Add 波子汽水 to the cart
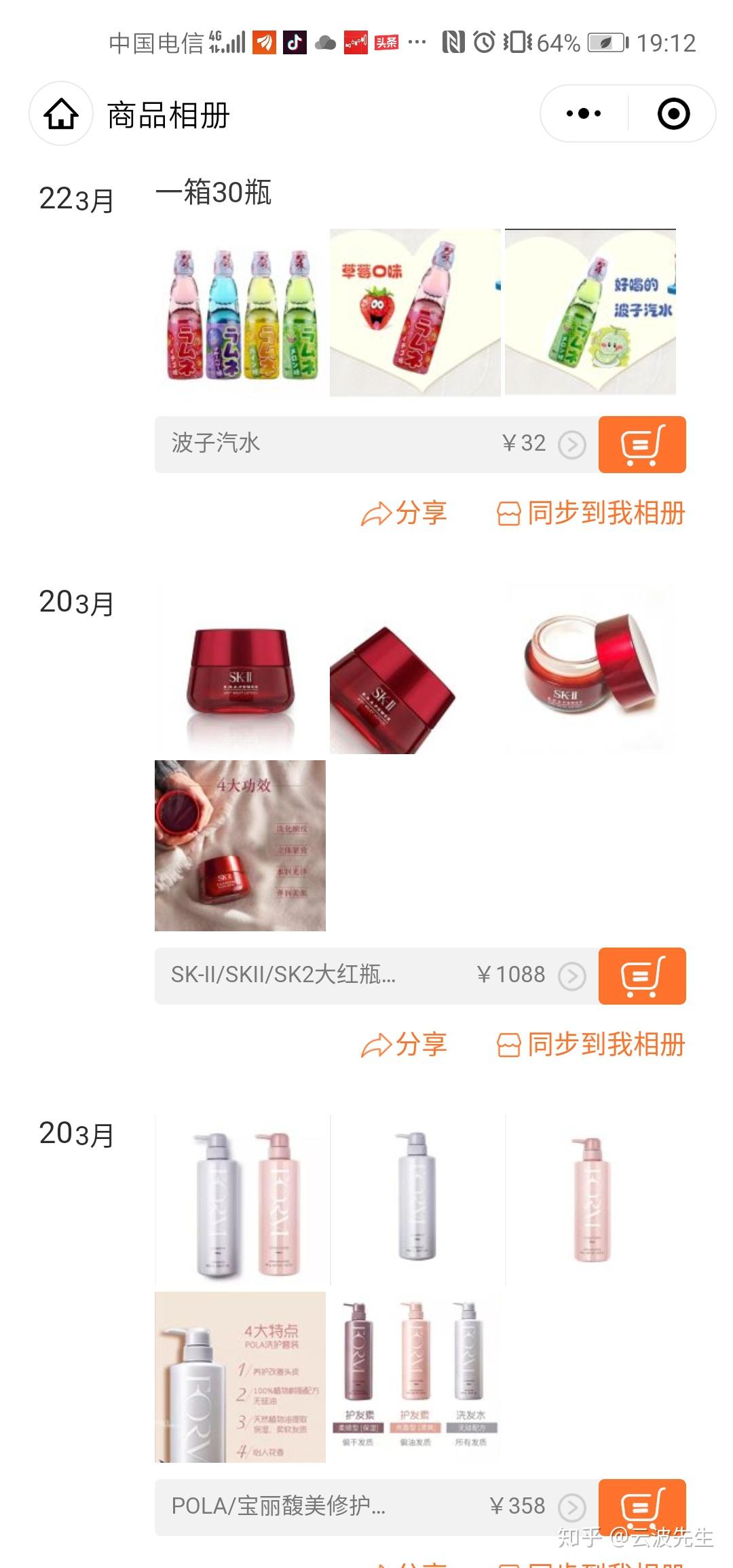 pyautogui.click(x=642, y=445)
